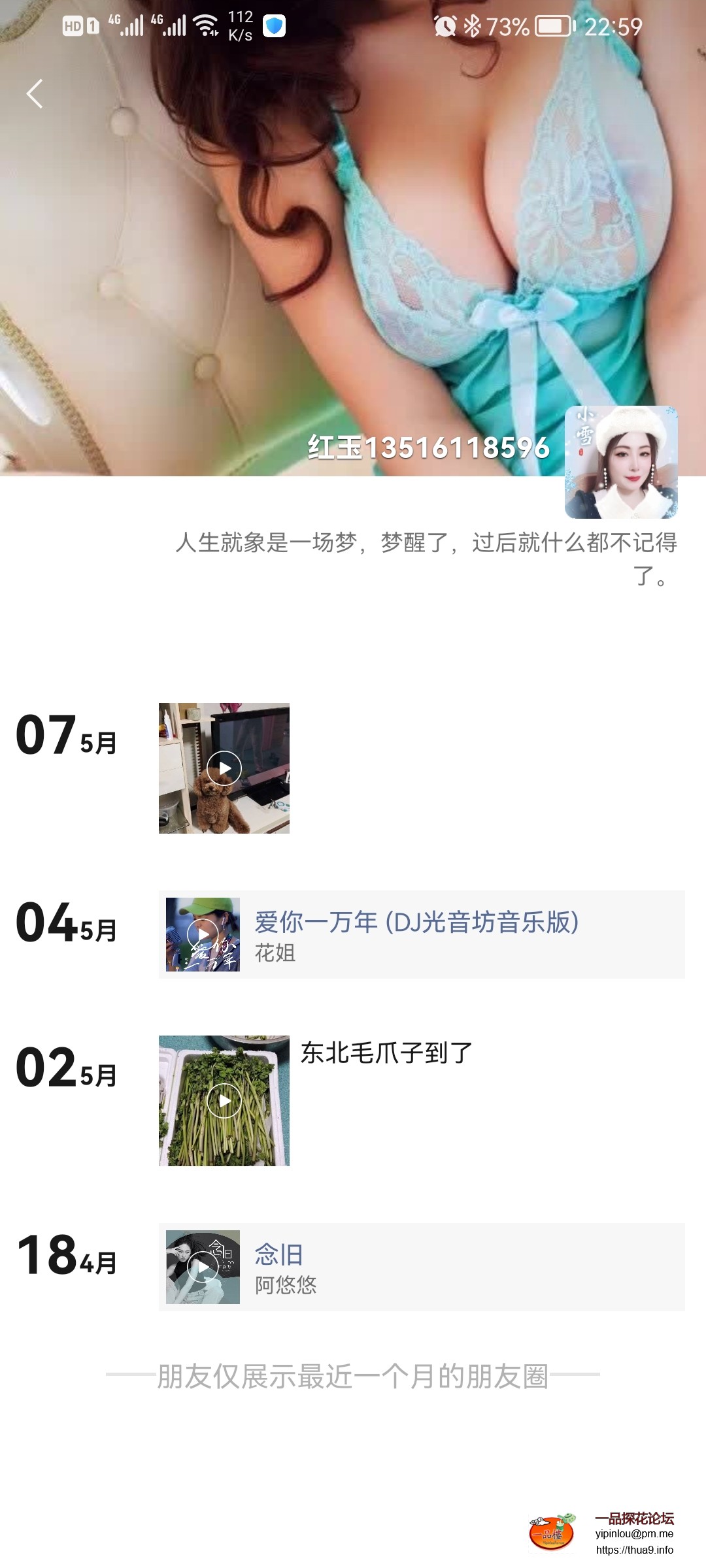
Task: Tap the HD icon in status bar
Action: 74,25
